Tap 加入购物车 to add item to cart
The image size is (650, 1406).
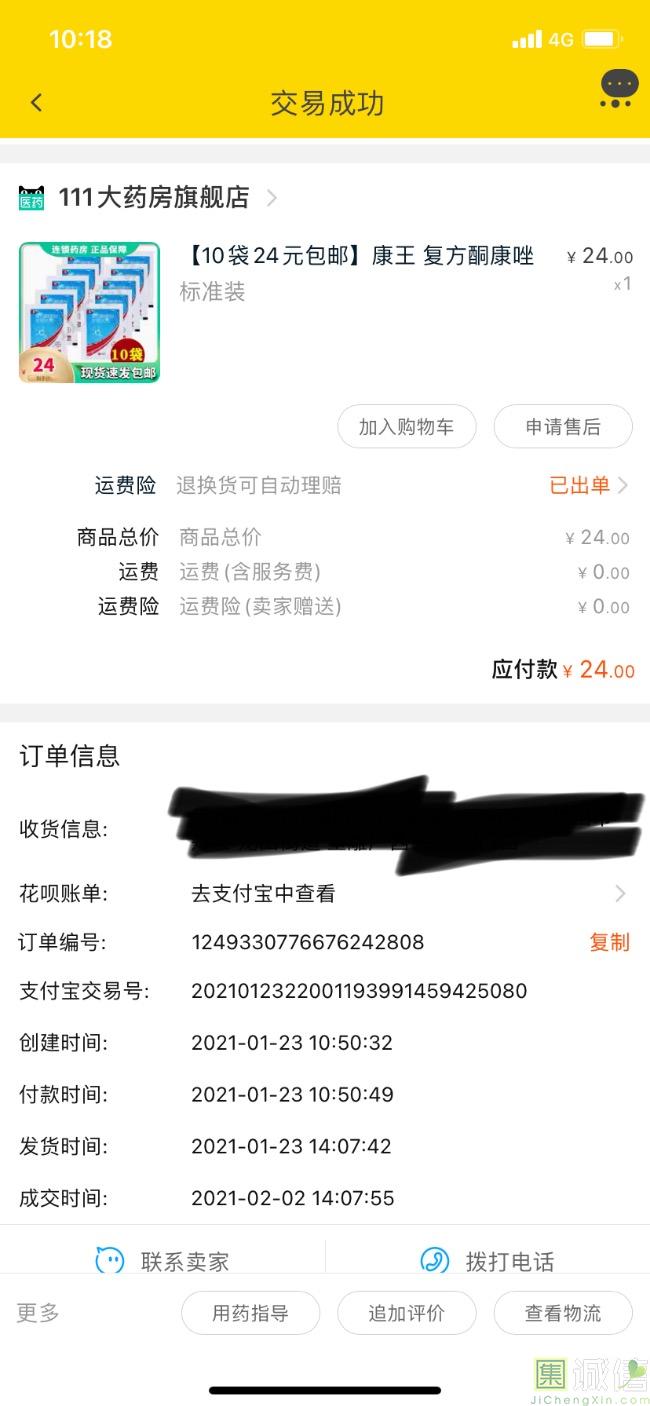(x=406, y=427)
